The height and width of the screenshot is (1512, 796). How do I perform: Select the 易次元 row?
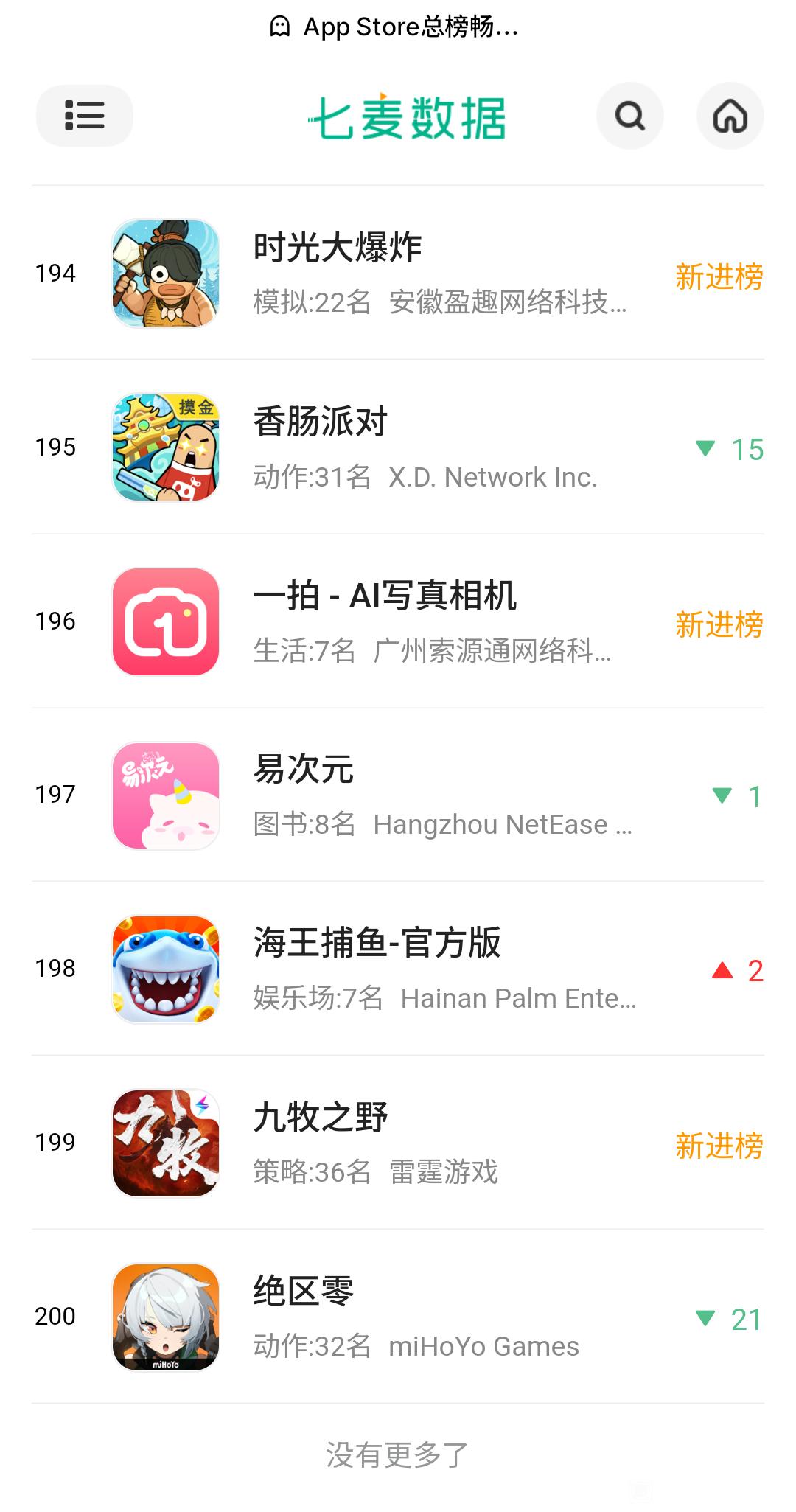pos(304,770)
